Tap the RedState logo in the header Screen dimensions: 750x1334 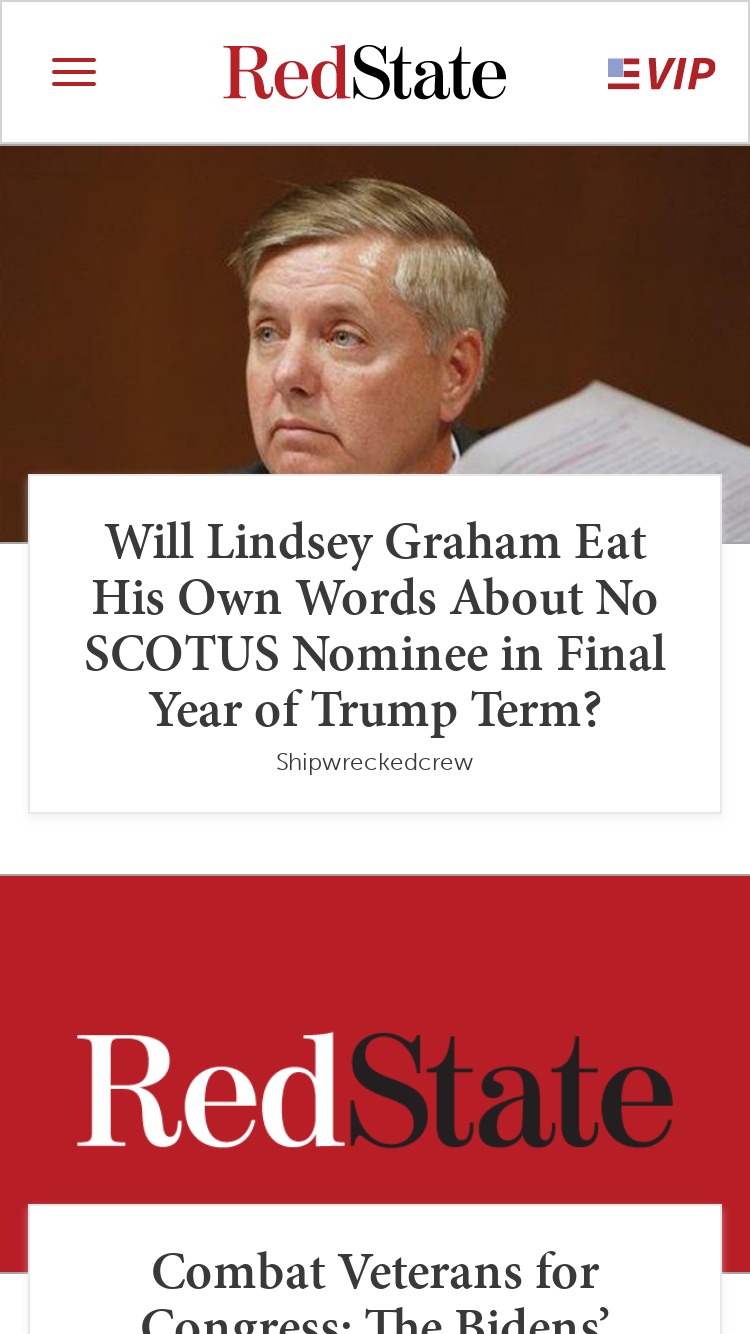coord(365,73)
